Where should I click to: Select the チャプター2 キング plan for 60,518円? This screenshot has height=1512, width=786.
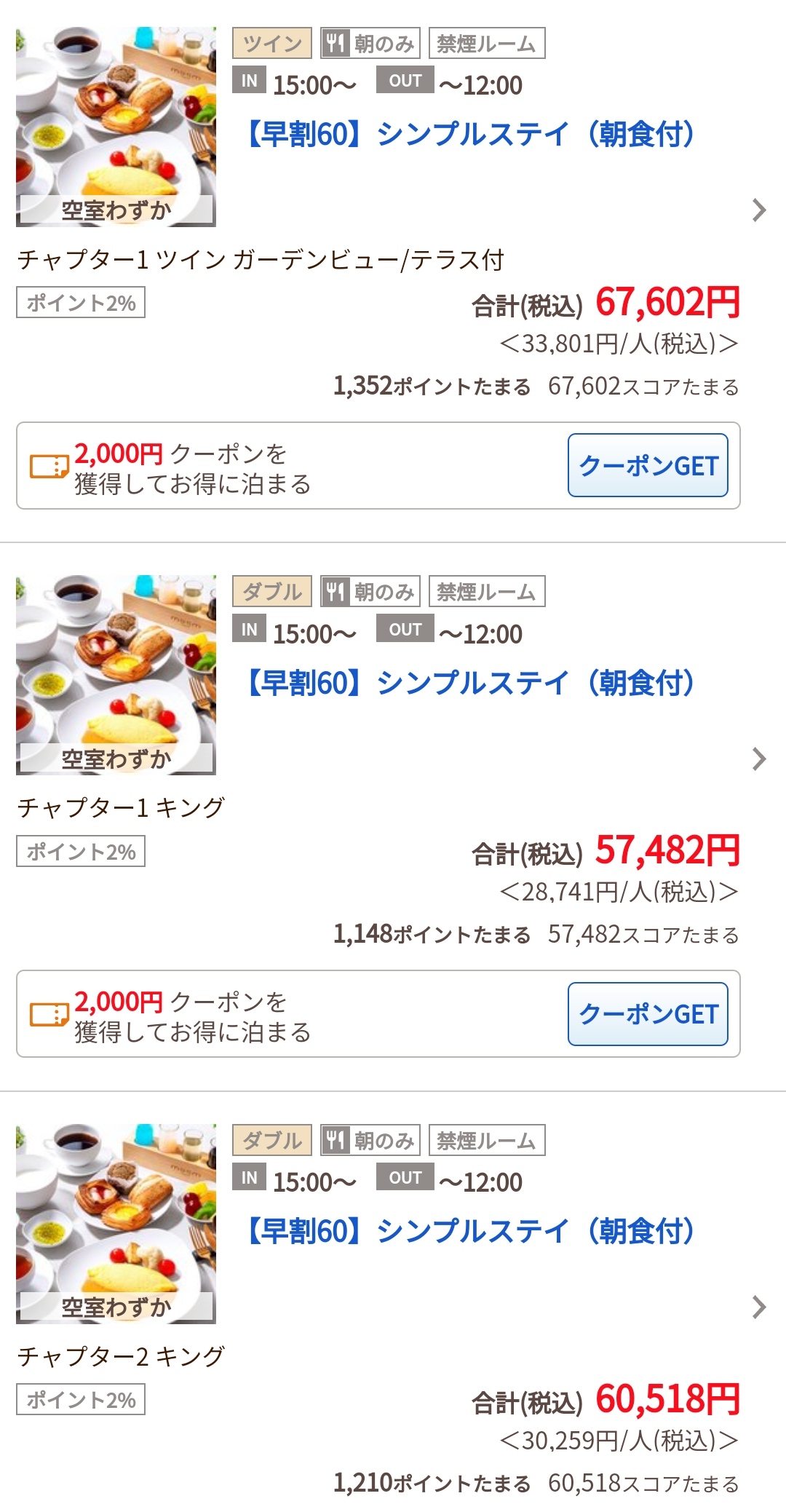(x=469, y=1231)
